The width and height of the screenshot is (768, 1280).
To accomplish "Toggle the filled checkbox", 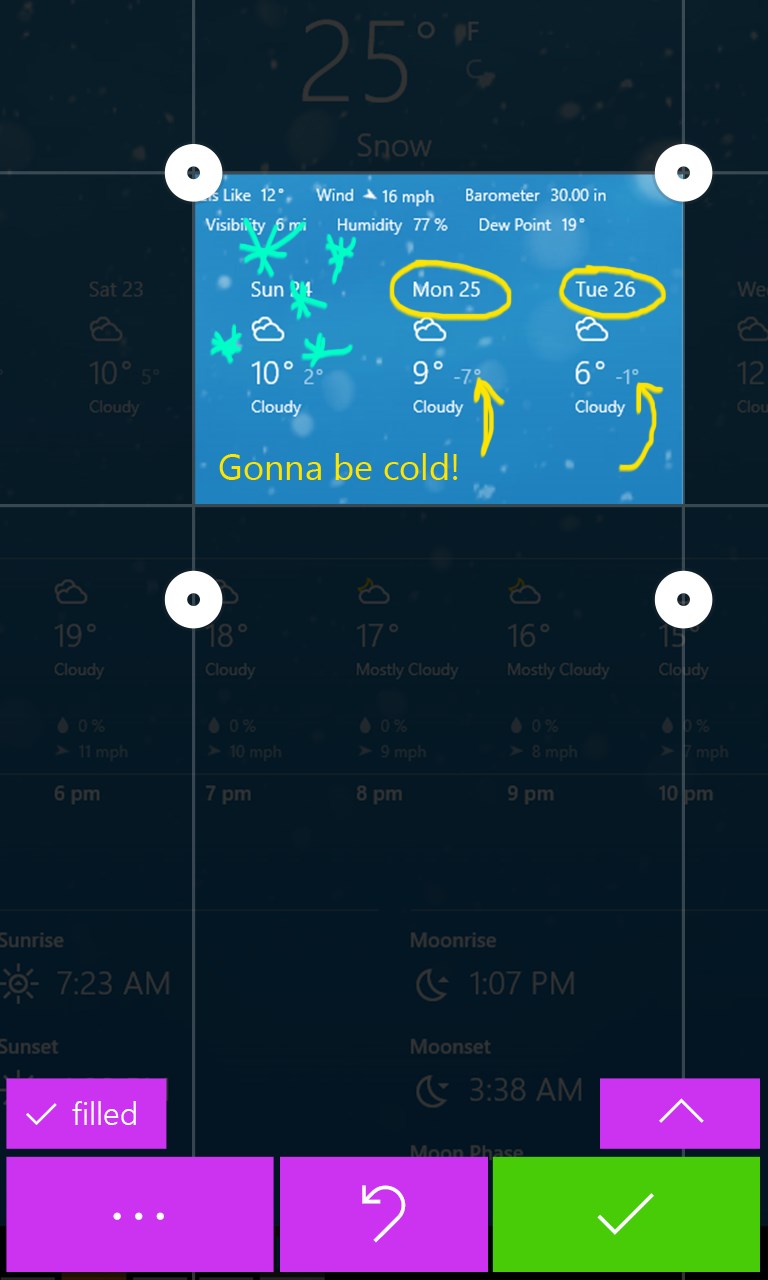I will tap(86, 1113).
